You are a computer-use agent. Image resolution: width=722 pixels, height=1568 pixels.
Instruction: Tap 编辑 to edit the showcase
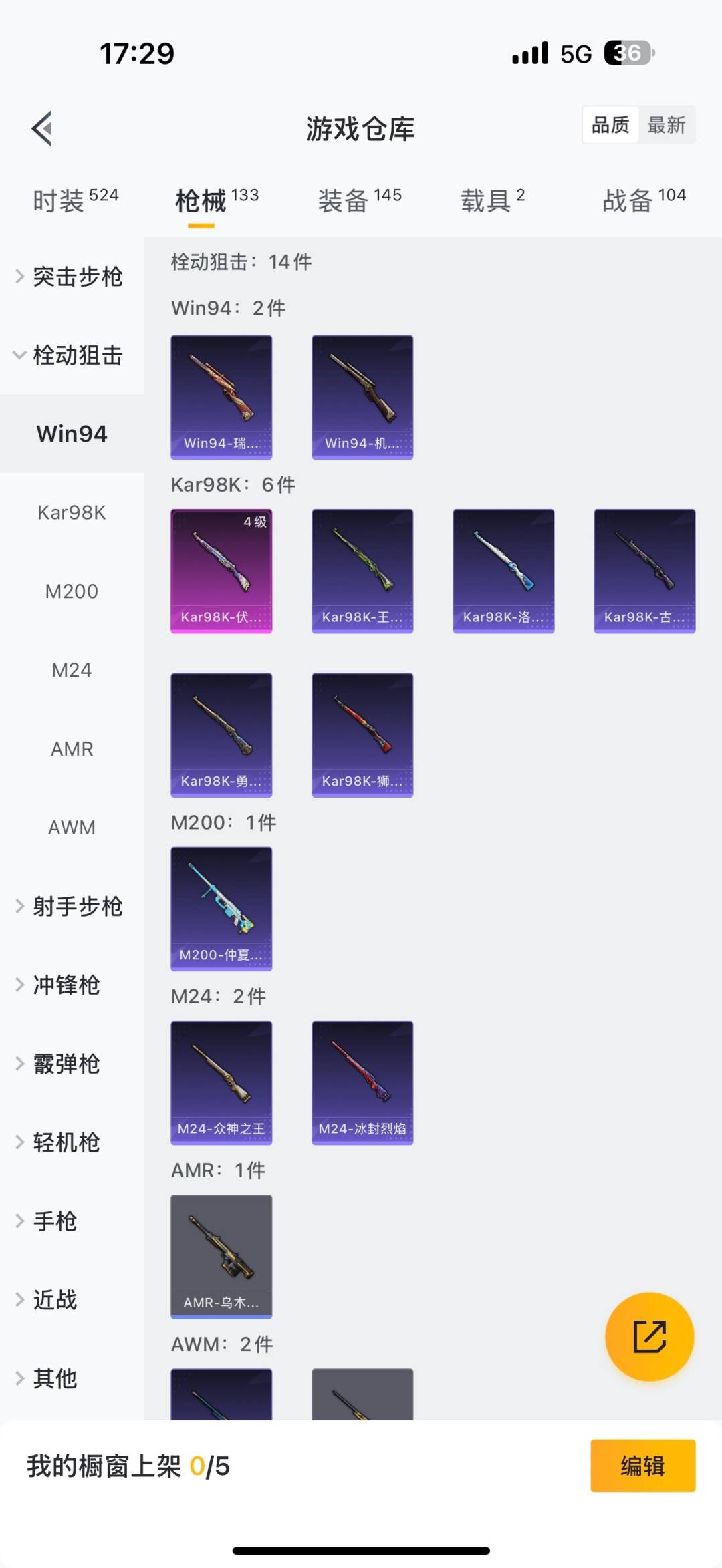[x=642, y=1466]
